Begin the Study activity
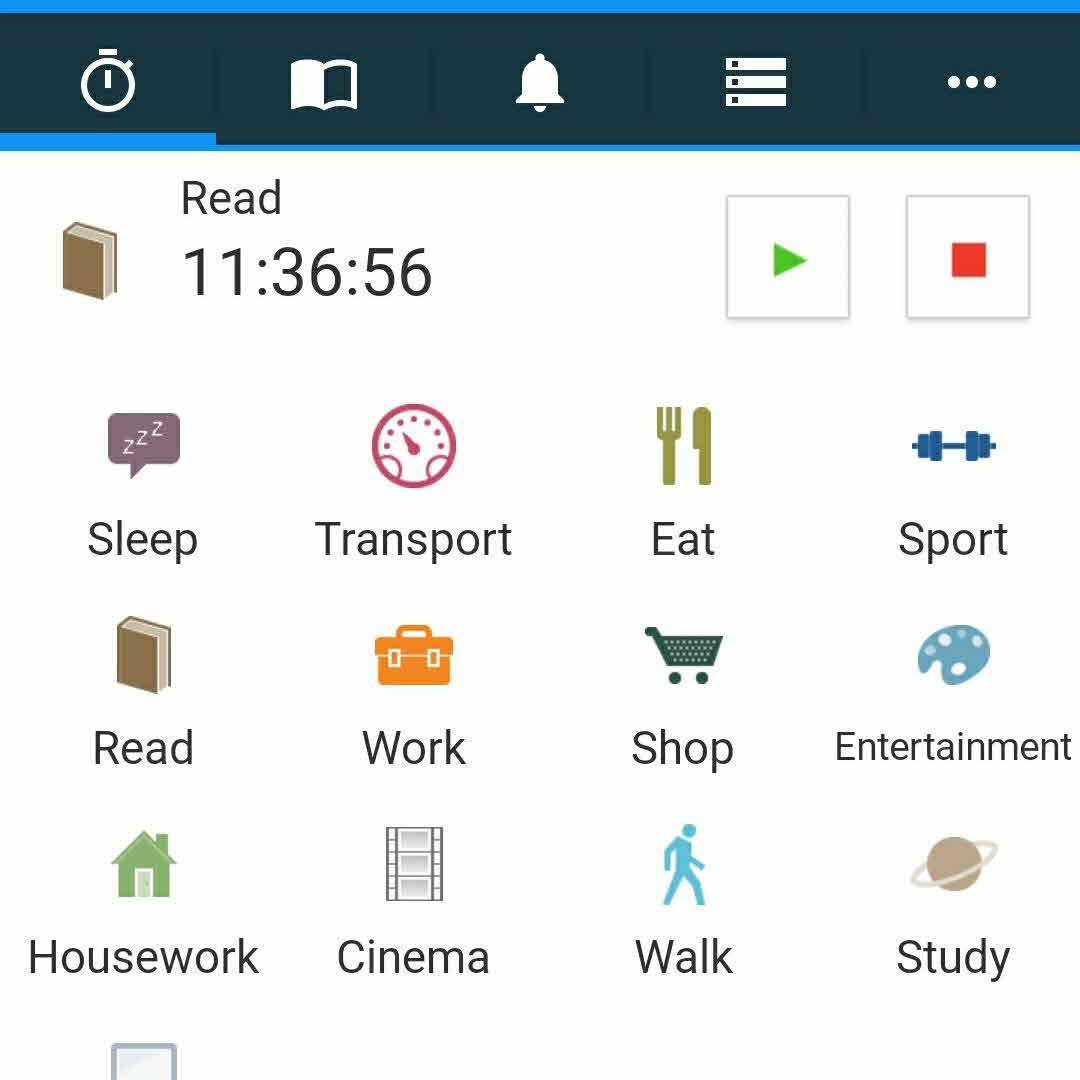 tap(953, 905)
